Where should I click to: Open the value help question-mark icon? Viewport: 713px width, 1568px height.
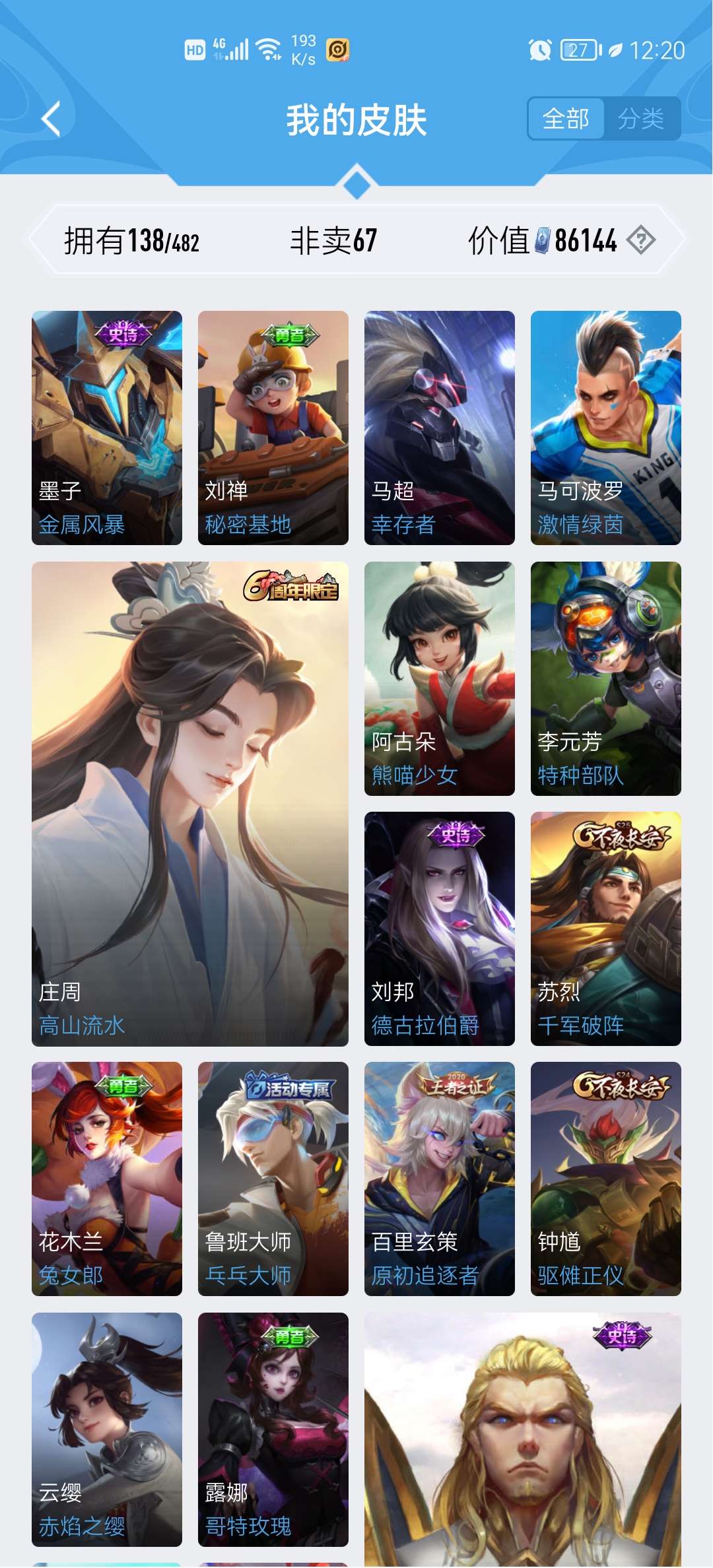(641, 240)
